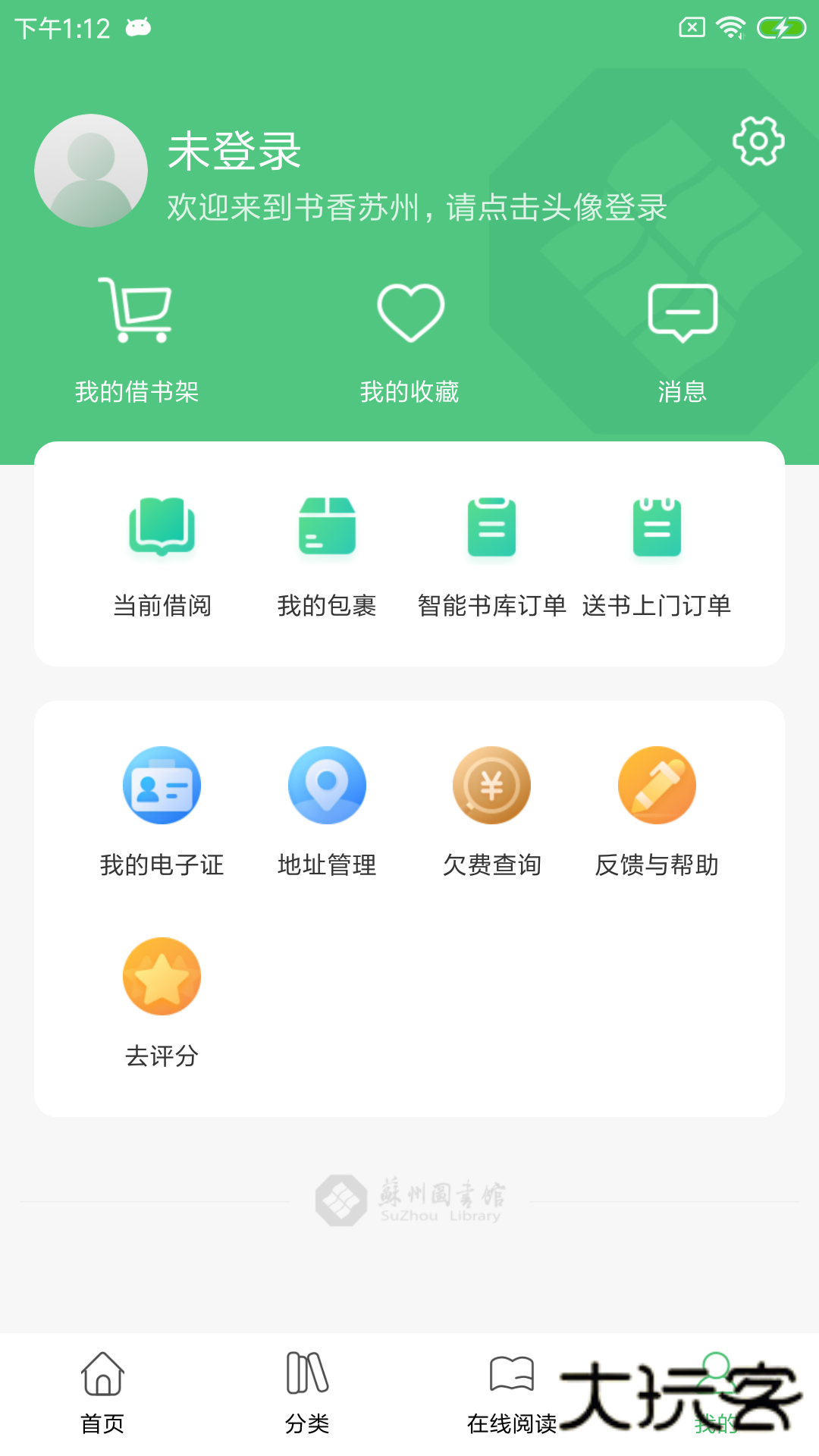This screenshot has height=1456, width=819.
Task: Switch to the 分类 categories tab
Action: coord(307,1392)
